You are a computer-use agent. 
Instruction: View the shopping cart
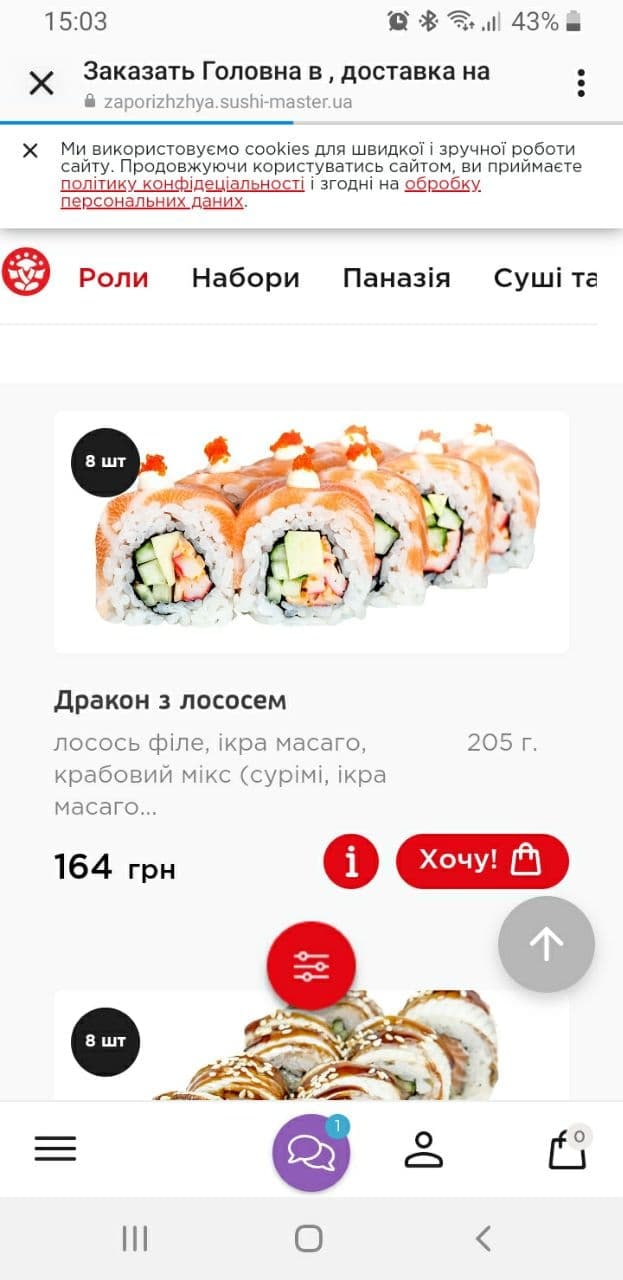pyautogui.click(x=567, y=1149)
